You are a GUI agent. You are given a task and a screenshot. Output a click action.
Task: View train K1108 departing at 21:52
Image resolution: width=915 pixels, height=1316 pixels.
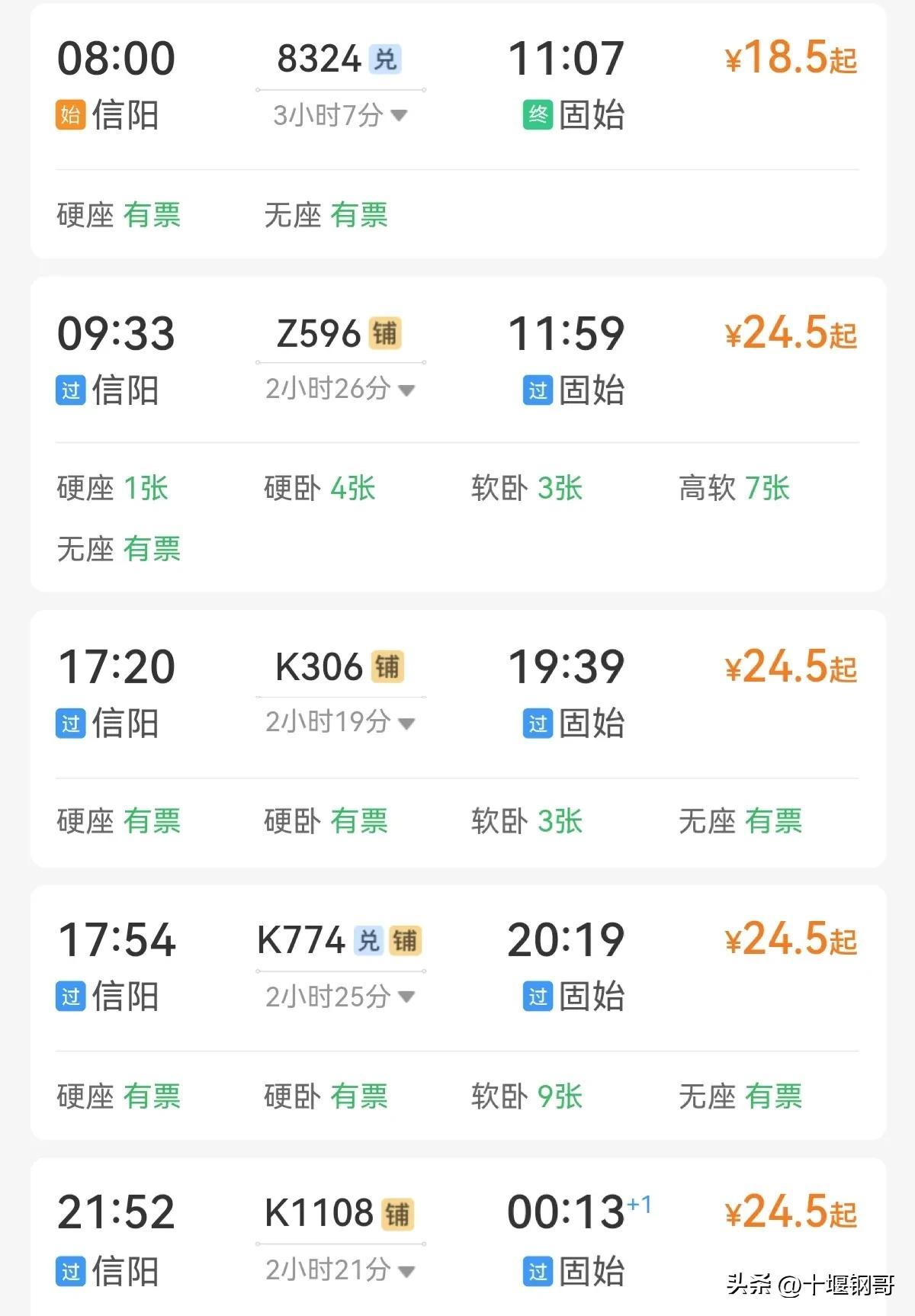point(318,1212)
